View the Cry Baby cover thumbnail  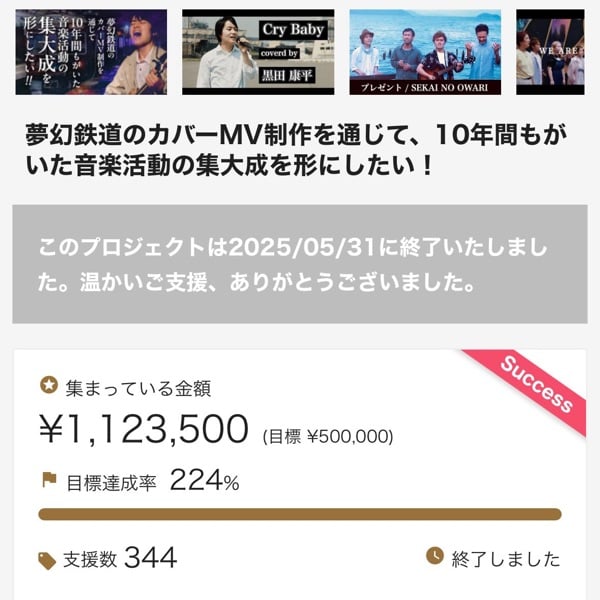pyautogui.click(x=258, y=52)
